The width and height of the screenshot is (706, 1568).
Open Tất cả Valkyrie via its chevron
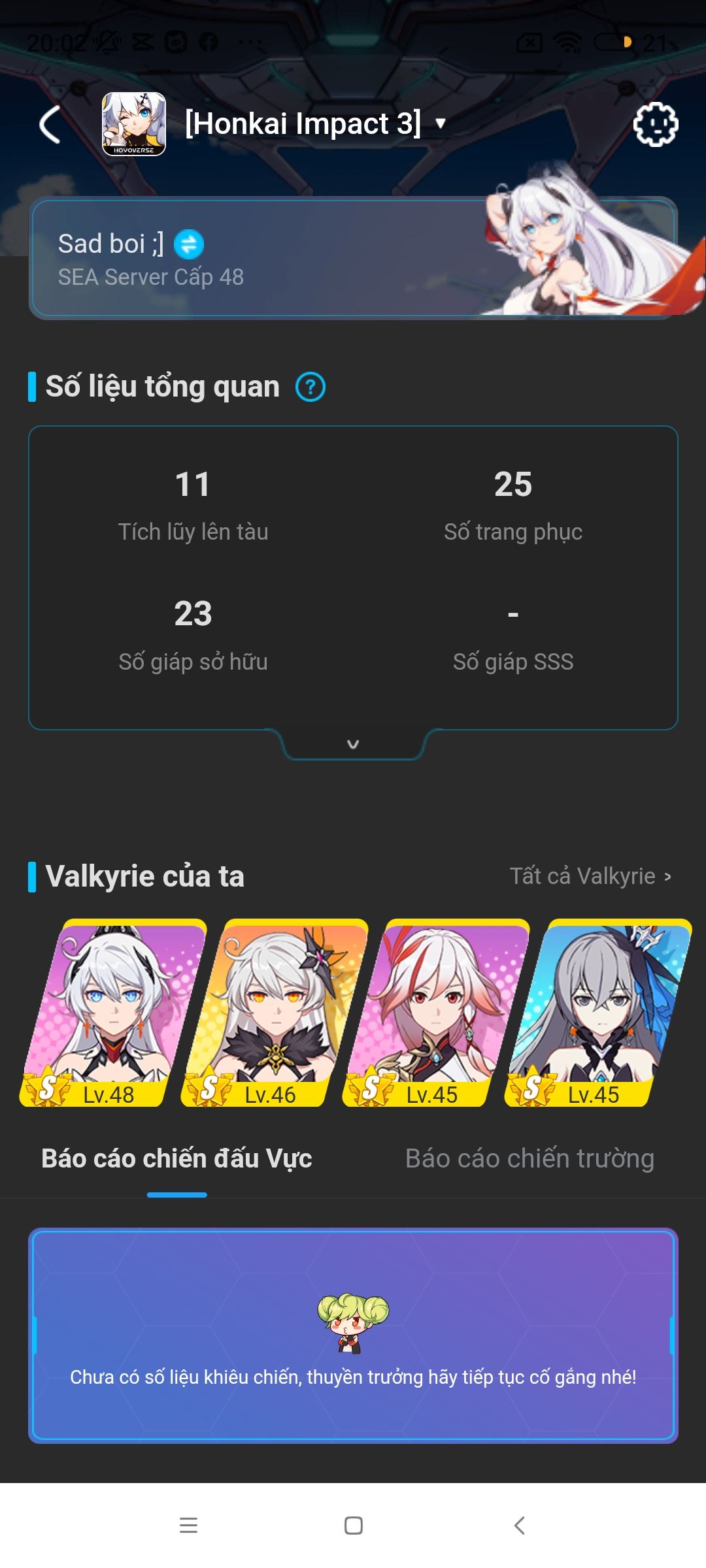[x=669, y=876]
